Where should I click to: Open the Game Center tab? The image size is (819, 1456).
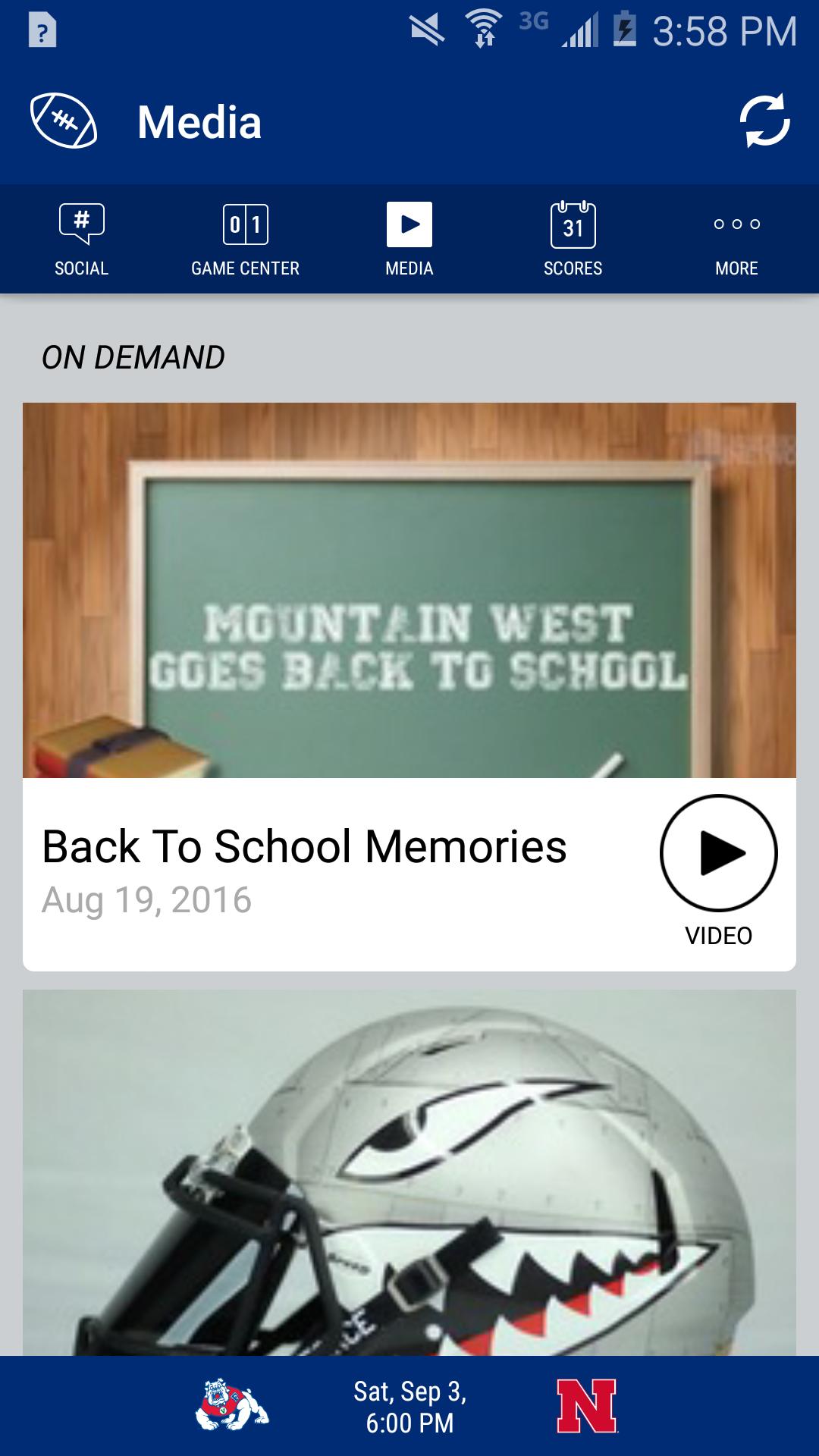pyautogui.click(x=245, y=240)
